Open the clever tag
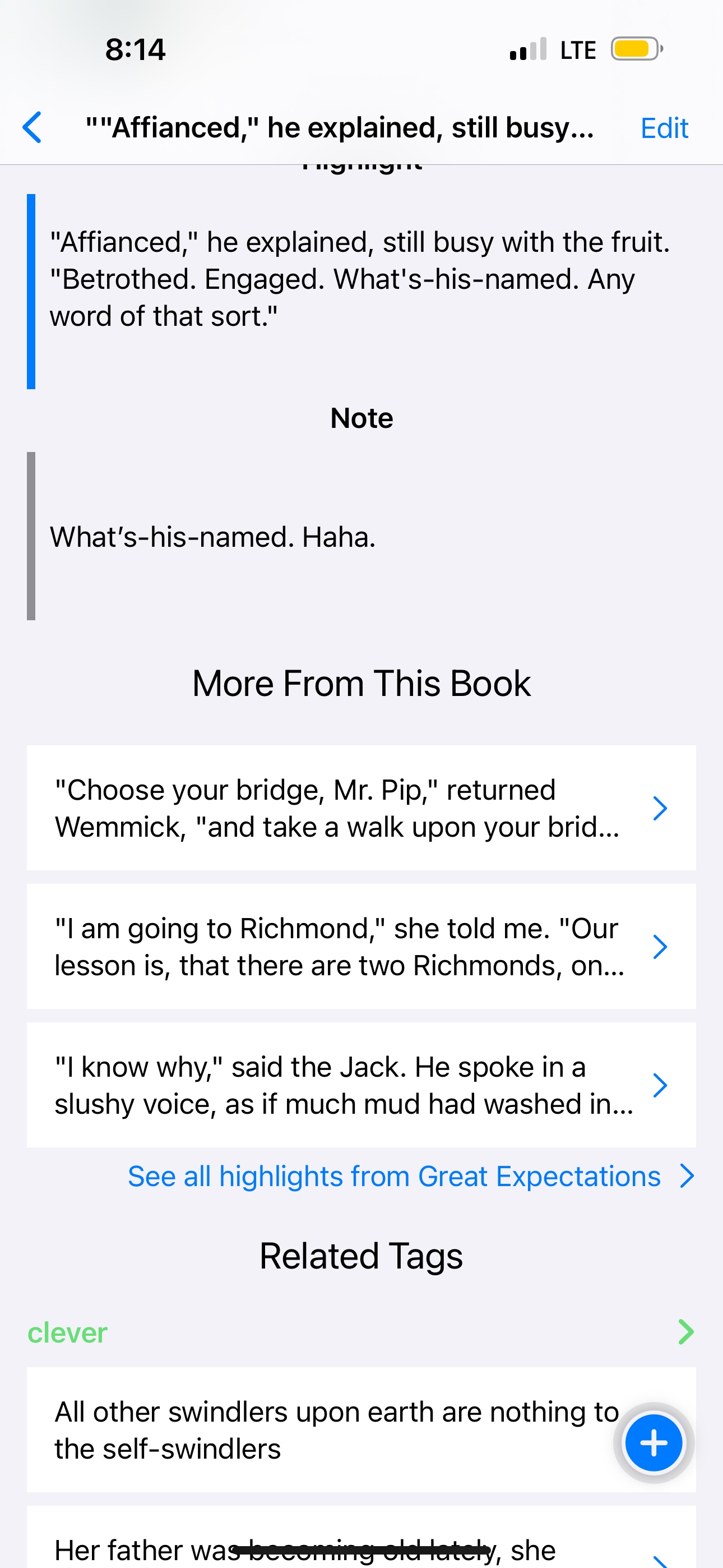 (x=361, y=1332)
